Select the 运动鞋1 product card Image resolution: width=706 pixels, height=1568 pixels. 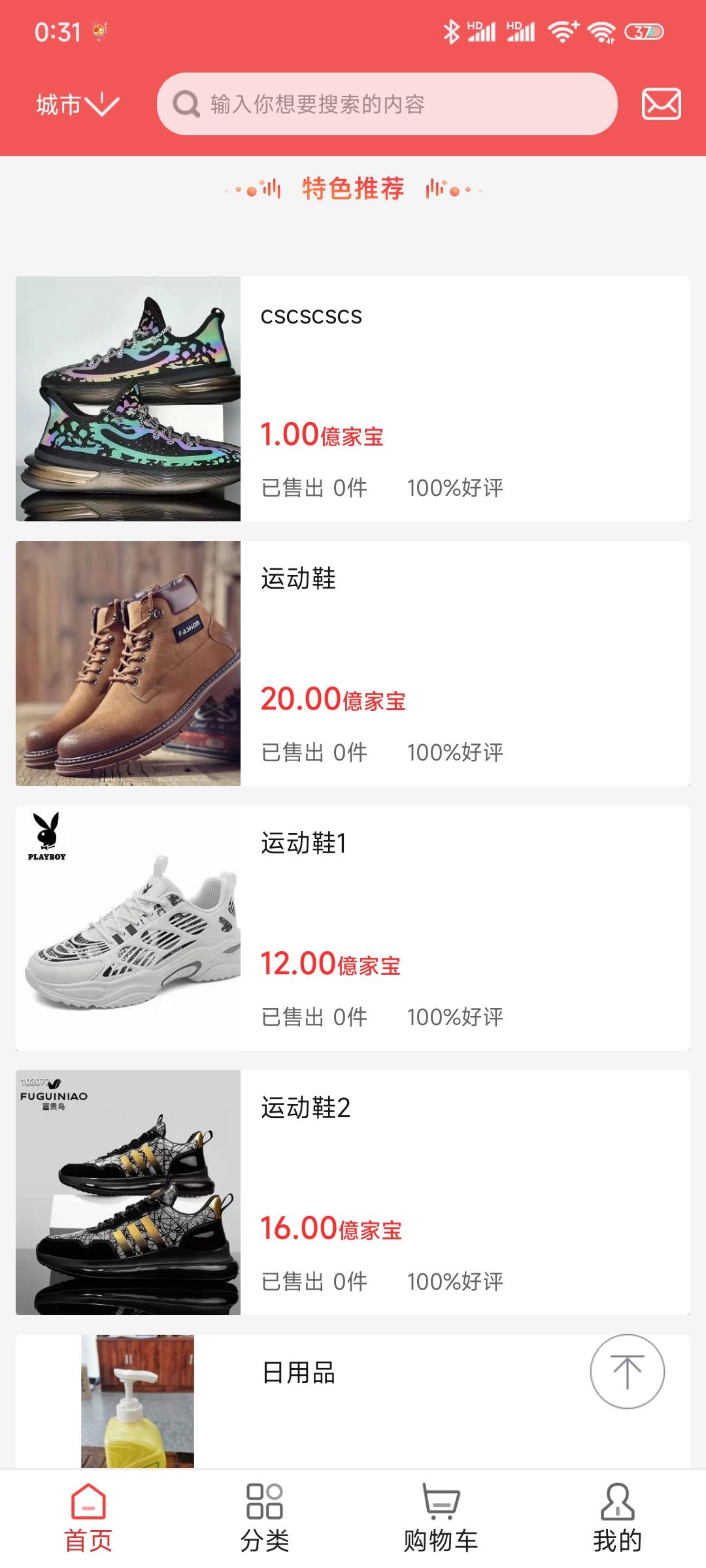[x=353, y=928]
